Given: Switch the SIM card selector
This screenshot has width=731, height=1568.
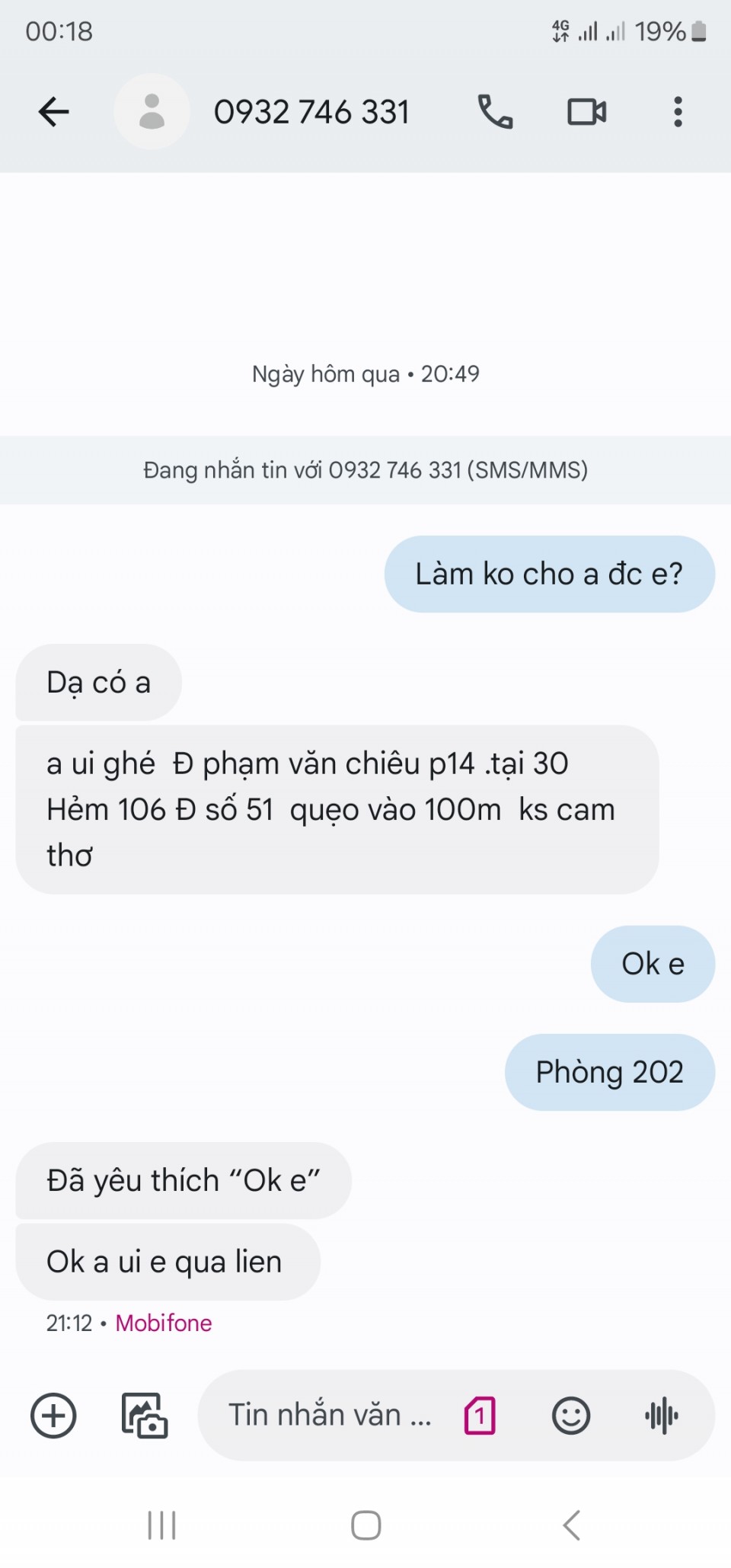Looking at the screenshot, I should 480,1416.
